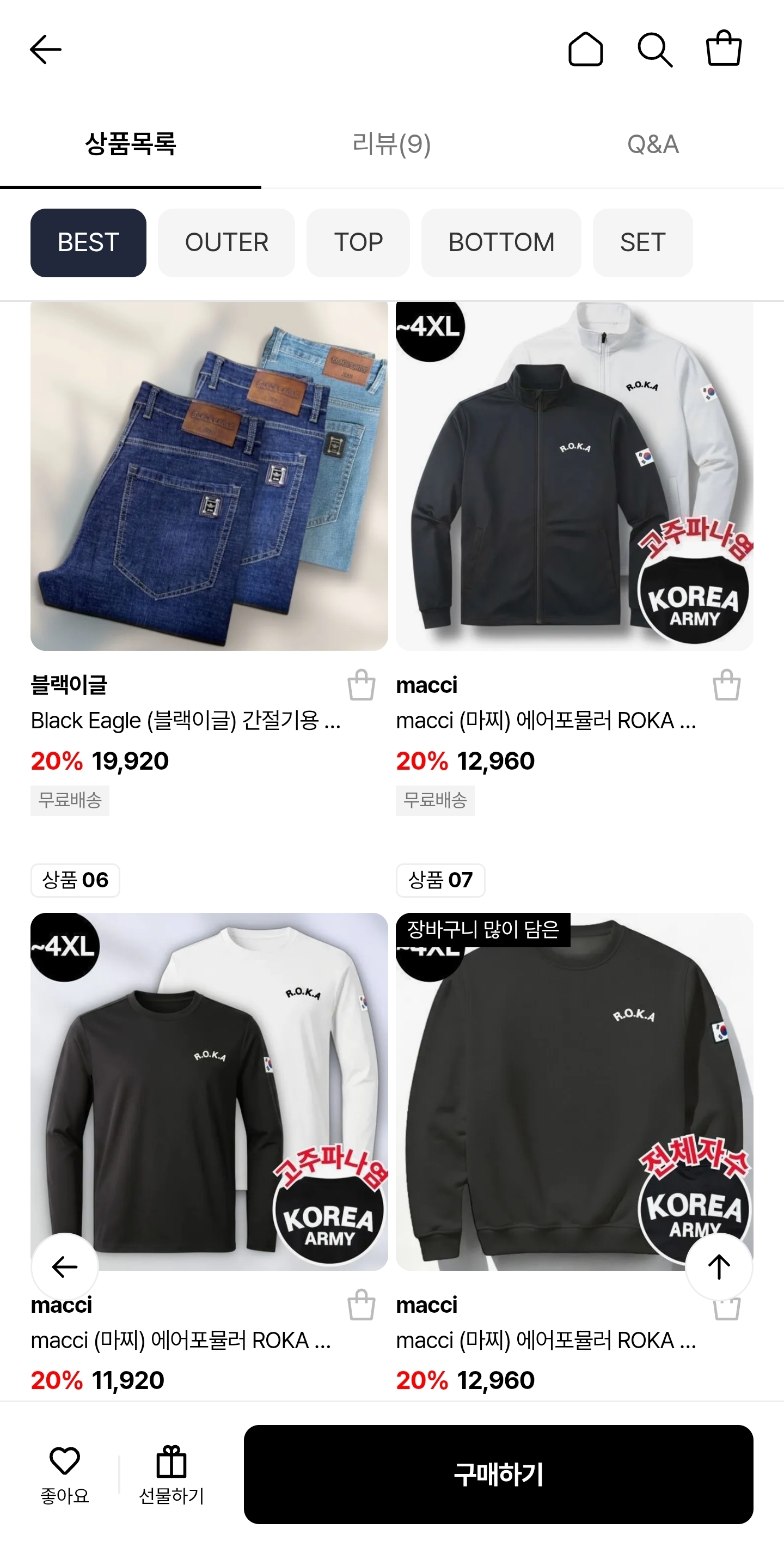The width and height of the screenshot is (784, 1547).
Task: Open the 상품 06 macci long sleeve tee
Action: coord(209,1090)
